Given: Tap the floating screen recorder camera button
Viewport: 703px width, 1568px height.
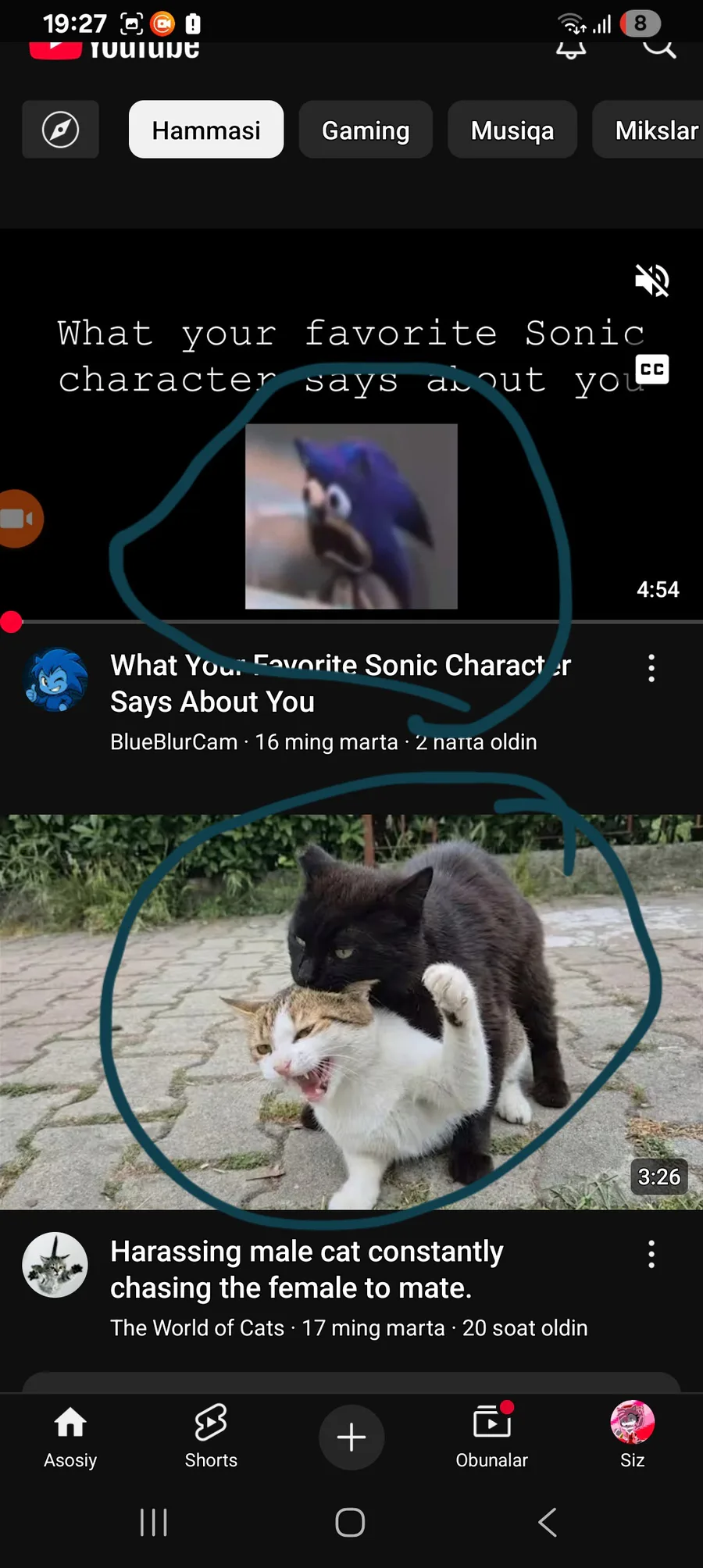Looking at the screenshot, I should [19, 519].
